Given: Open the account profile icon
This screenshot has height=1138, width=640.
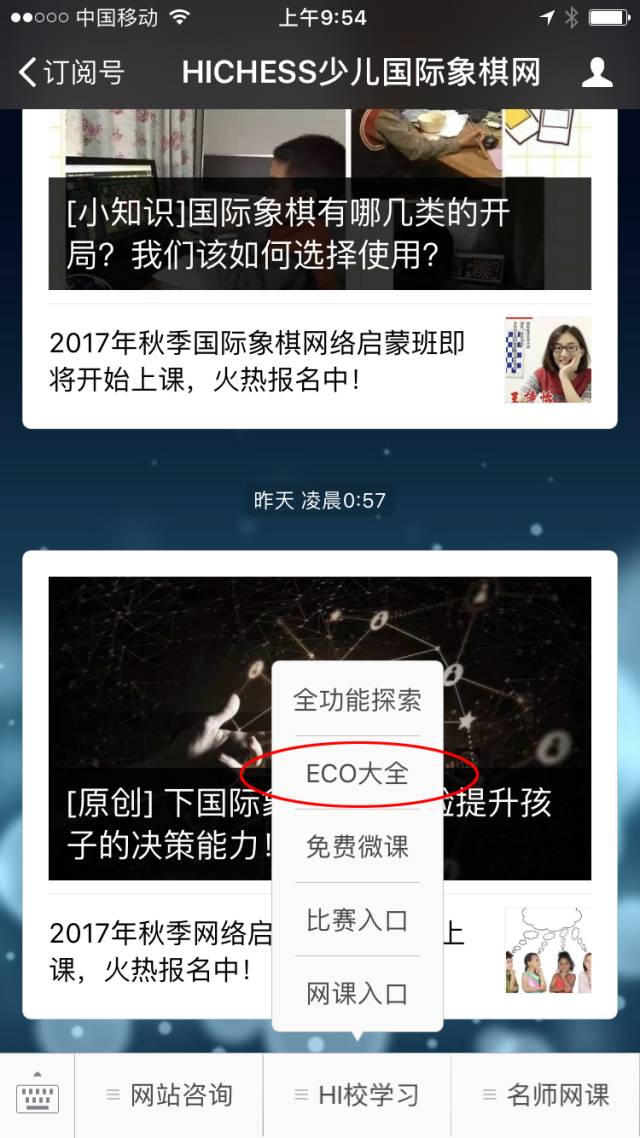Looking at the screenshot, I should click(597, 72).
